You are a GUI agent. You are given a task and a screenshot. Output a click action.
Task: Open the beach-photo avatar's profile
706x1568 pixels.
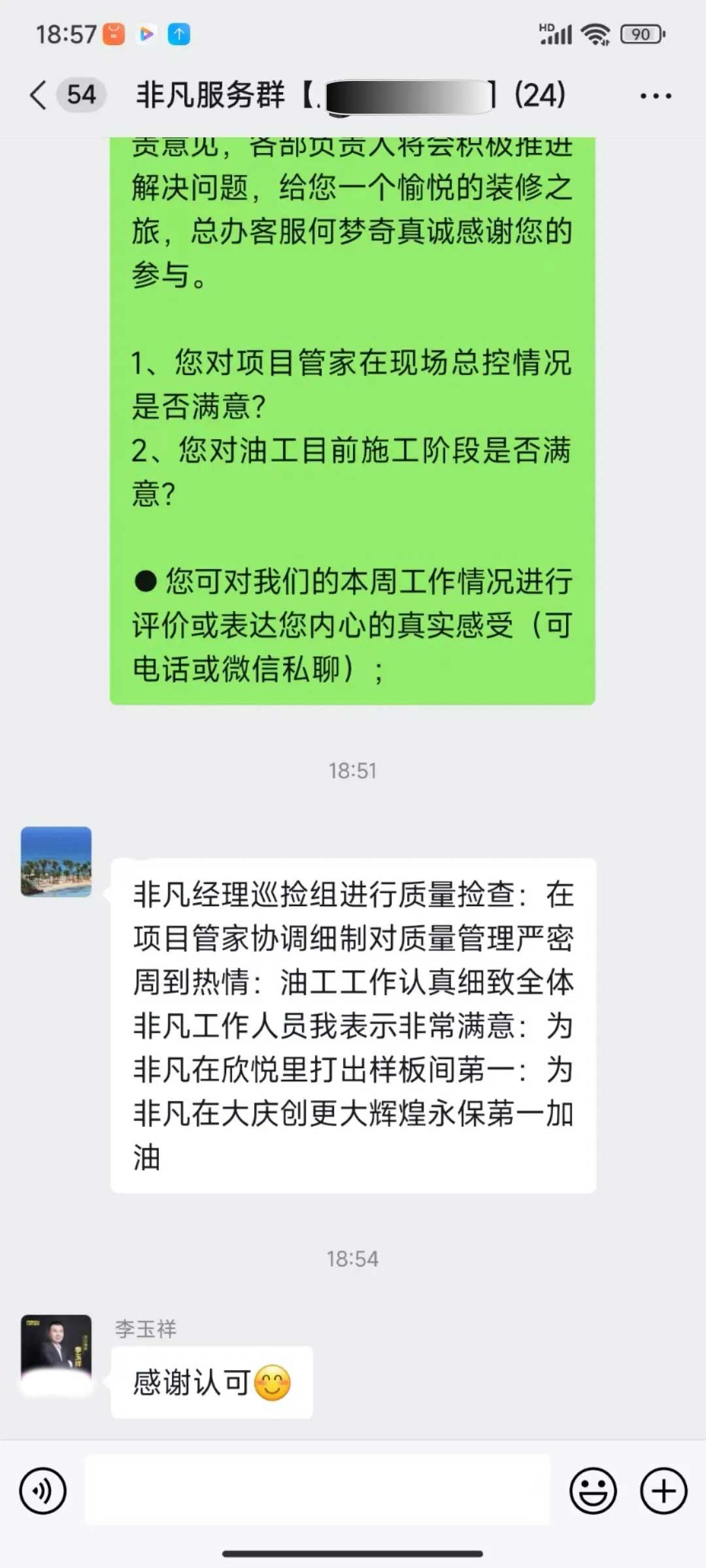[56, 862]
